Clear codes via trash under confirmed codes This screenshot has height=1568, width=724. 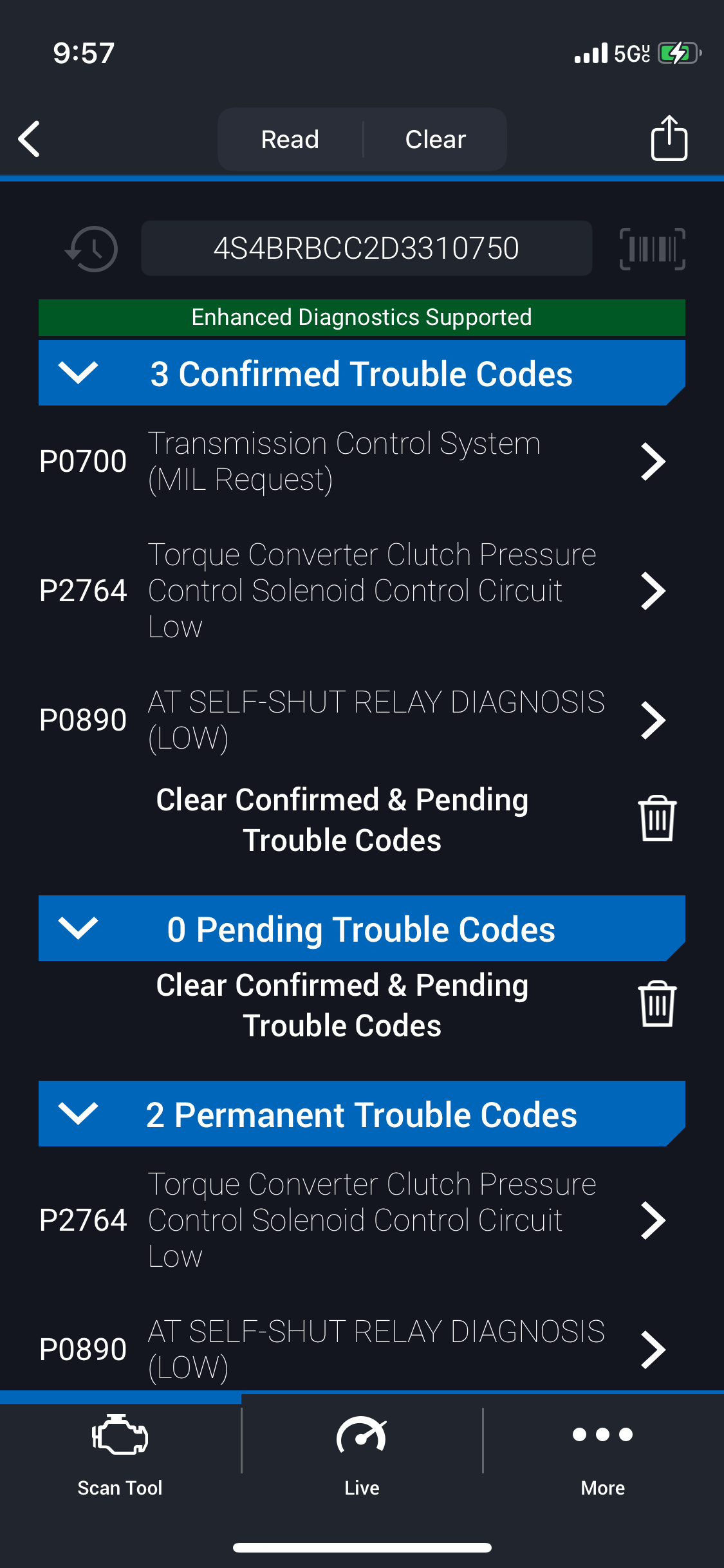pyautogui.click(x=657, y=819)
